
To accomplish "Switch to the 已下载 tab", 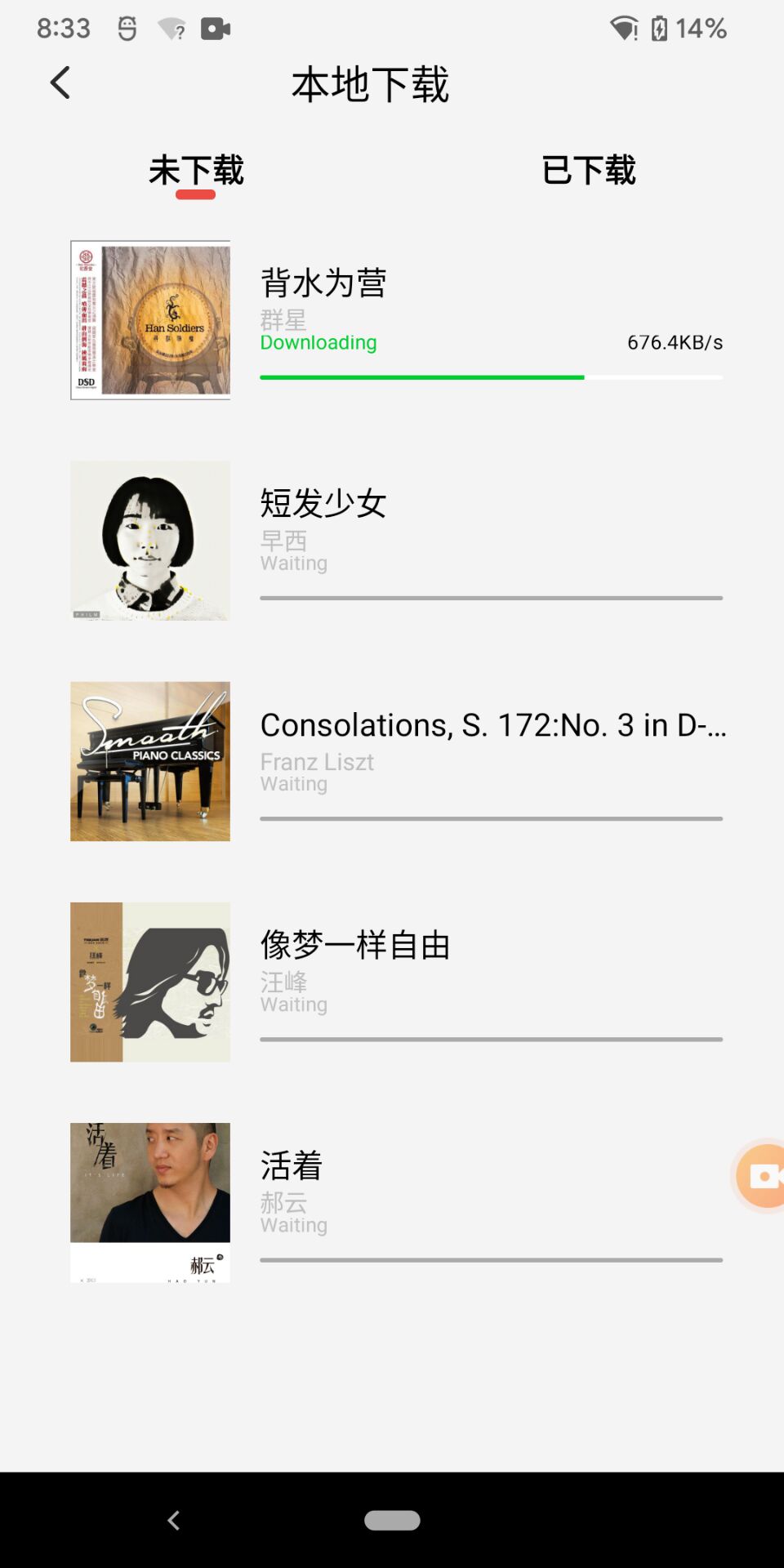I will coord(588,171).
